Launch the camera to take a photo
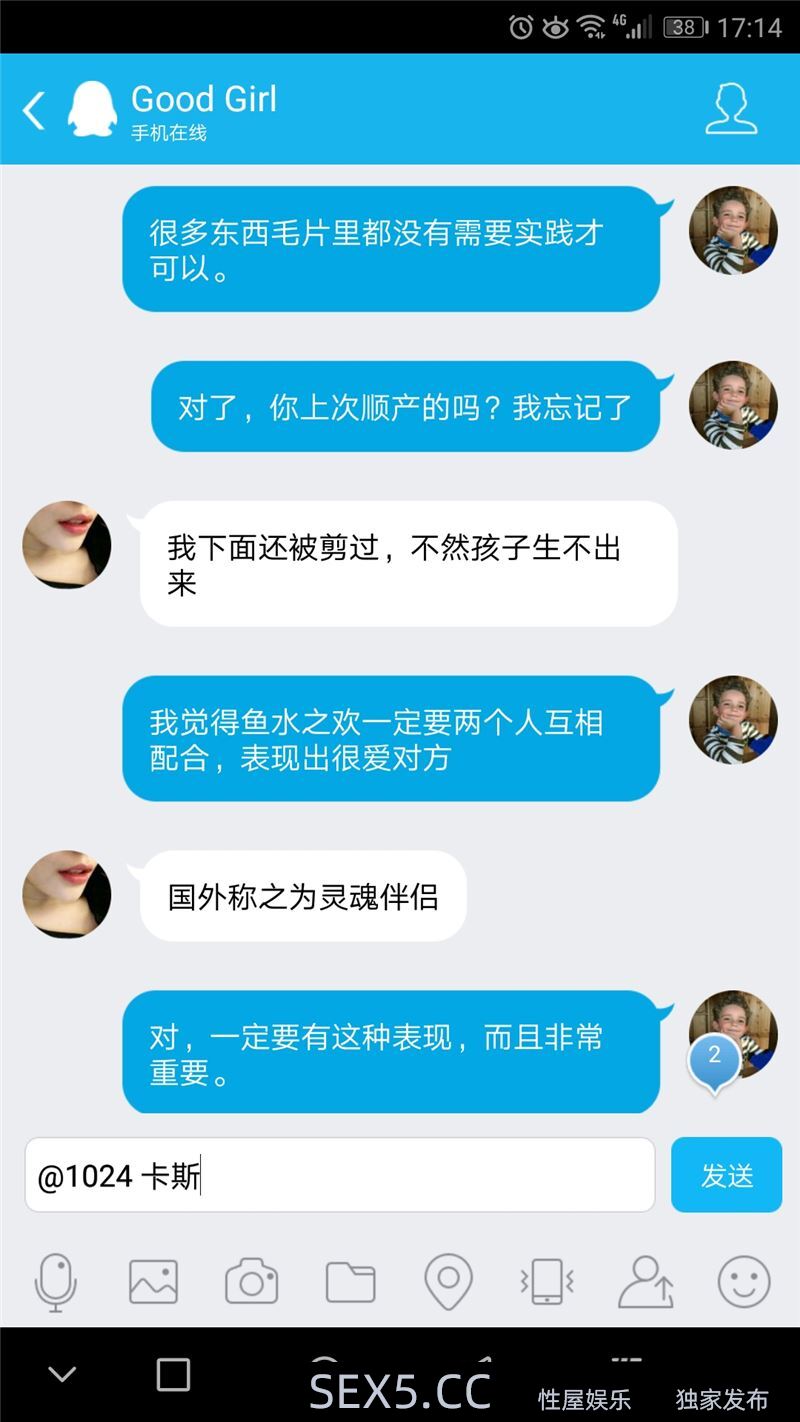Screen dimensions: 800x1422 click(x=251, y=1281)
